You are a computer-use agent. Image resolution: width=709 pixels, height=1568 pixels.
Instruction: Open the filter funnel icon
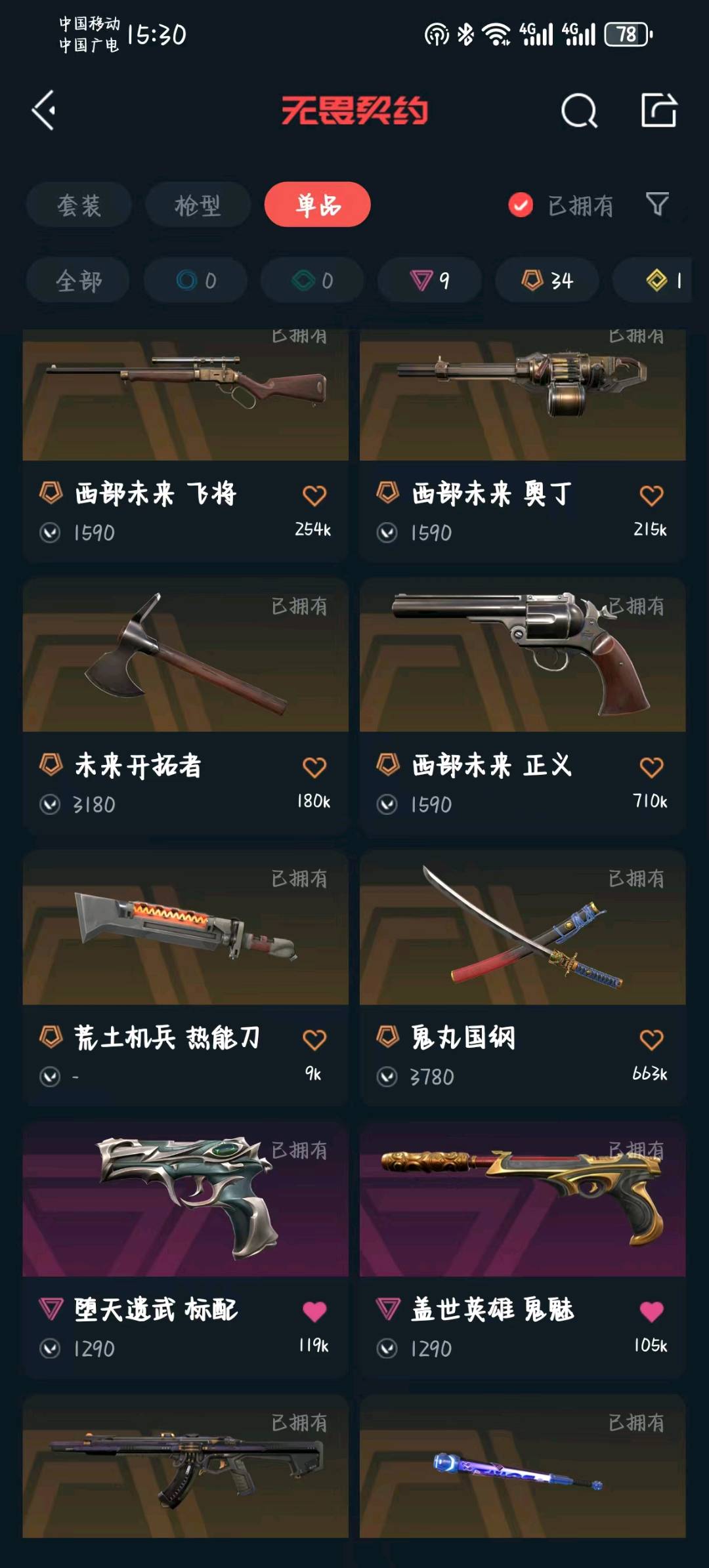click(x=657, y=204)
